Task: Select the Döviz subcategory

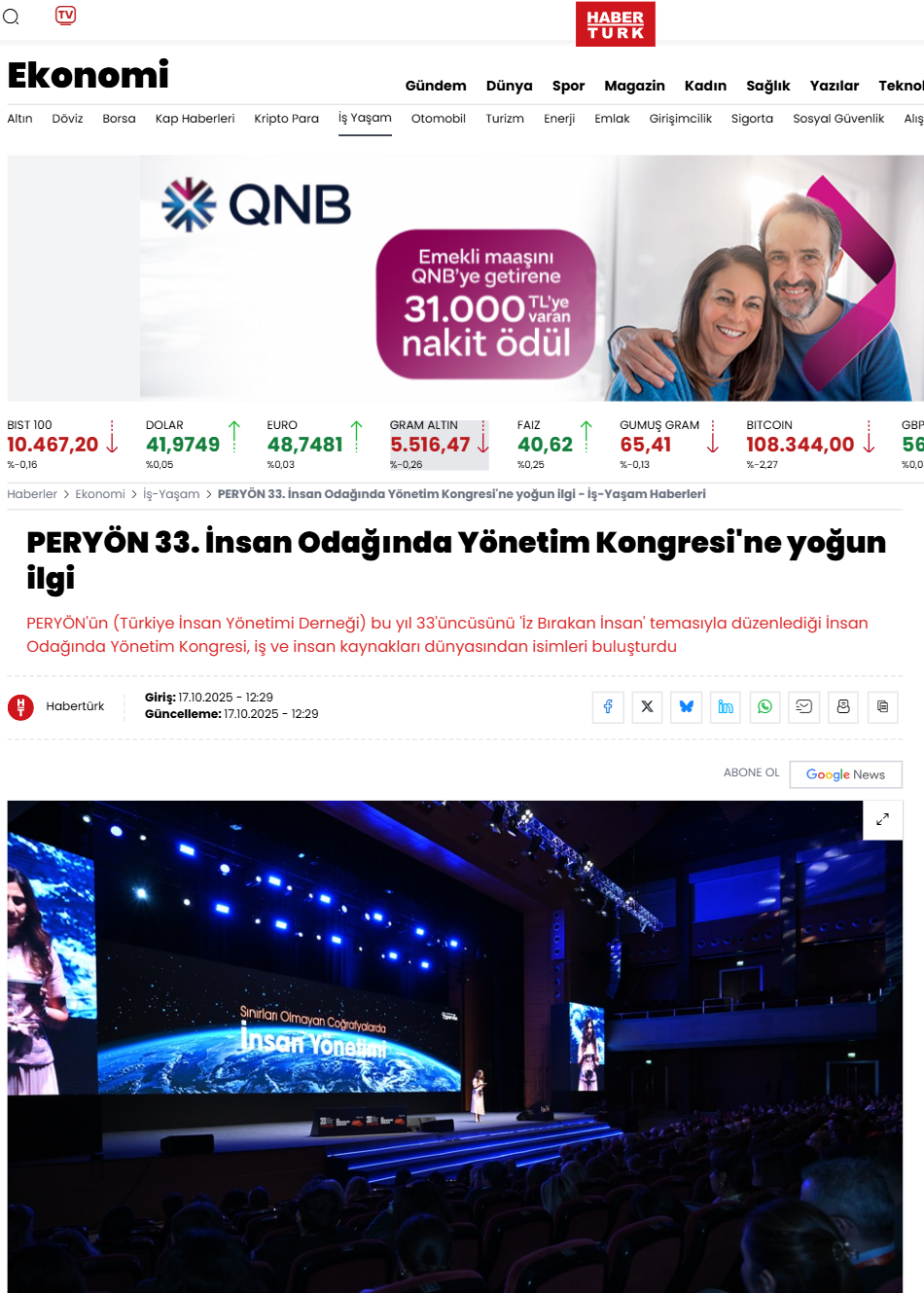Action: [x=67, y=119]
